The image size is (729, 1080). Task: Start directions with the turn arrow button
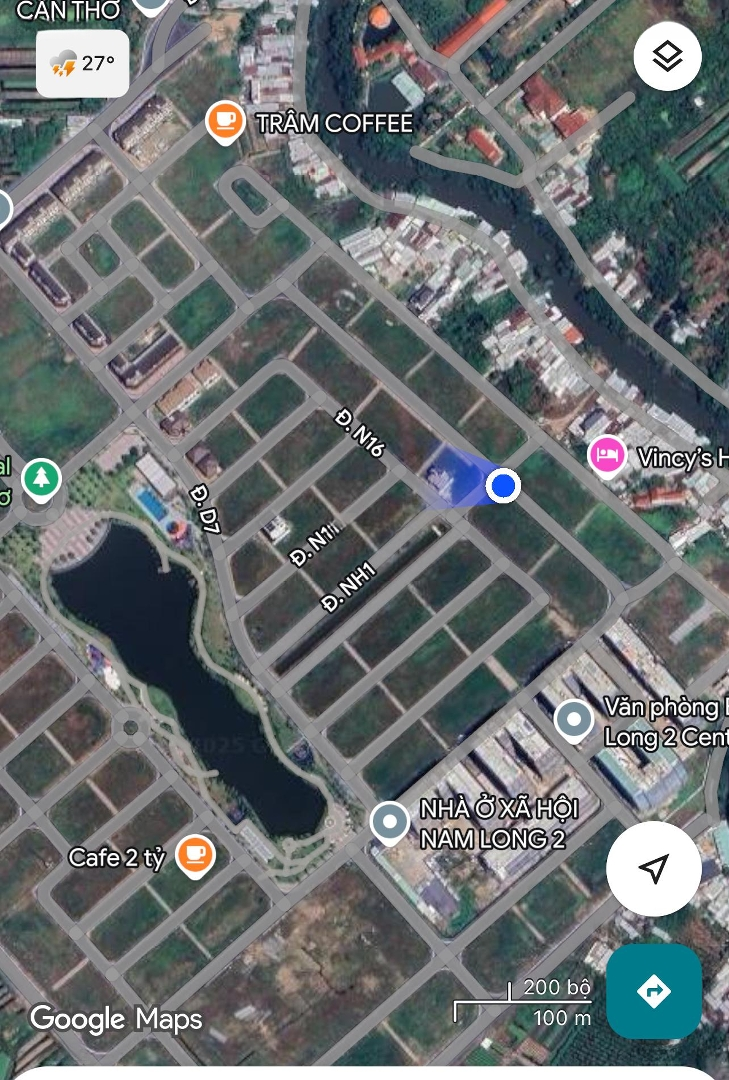(653, 991)
